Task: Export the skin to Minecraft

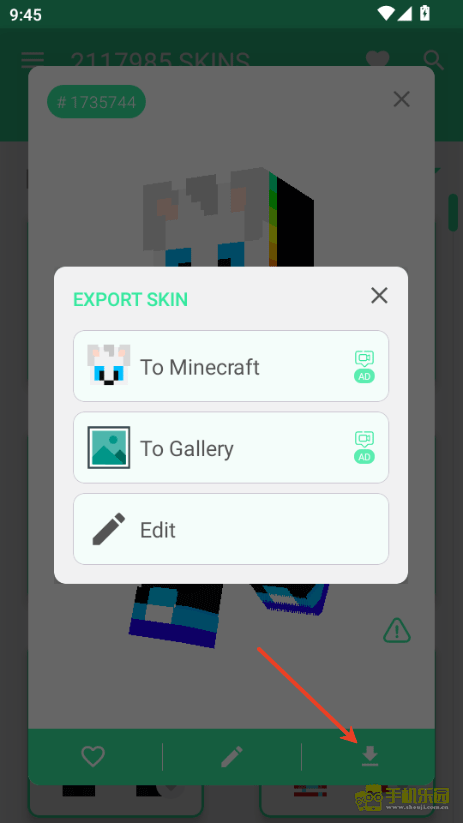Action: tap(231, 366)
